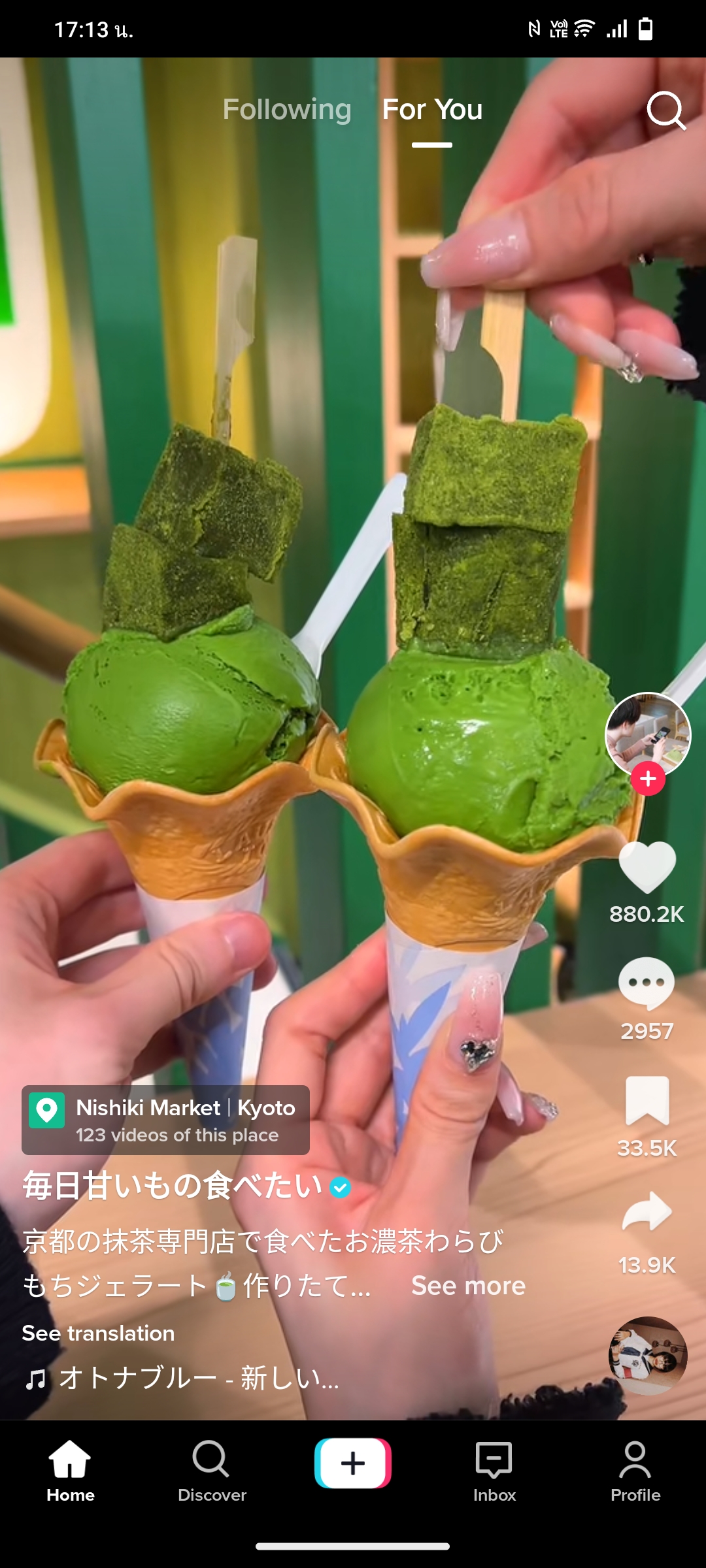Screen dimensions: 706x1568
Task: Share this video
Action: [647, 1213]
